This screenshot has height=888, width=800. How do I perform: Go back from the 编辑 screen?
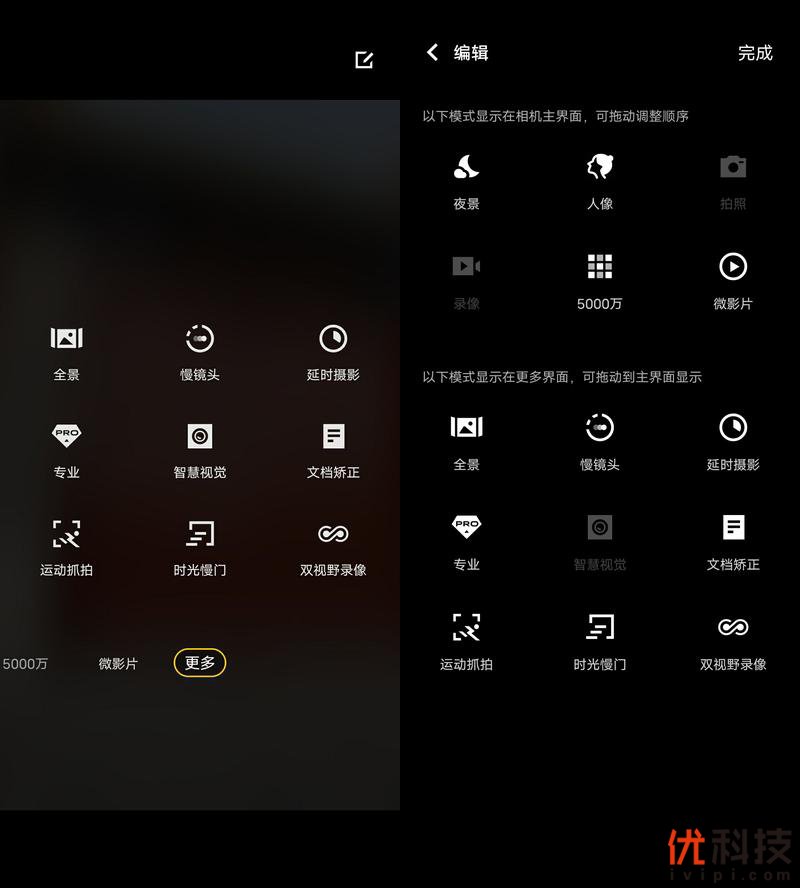(x=432, y=52)
